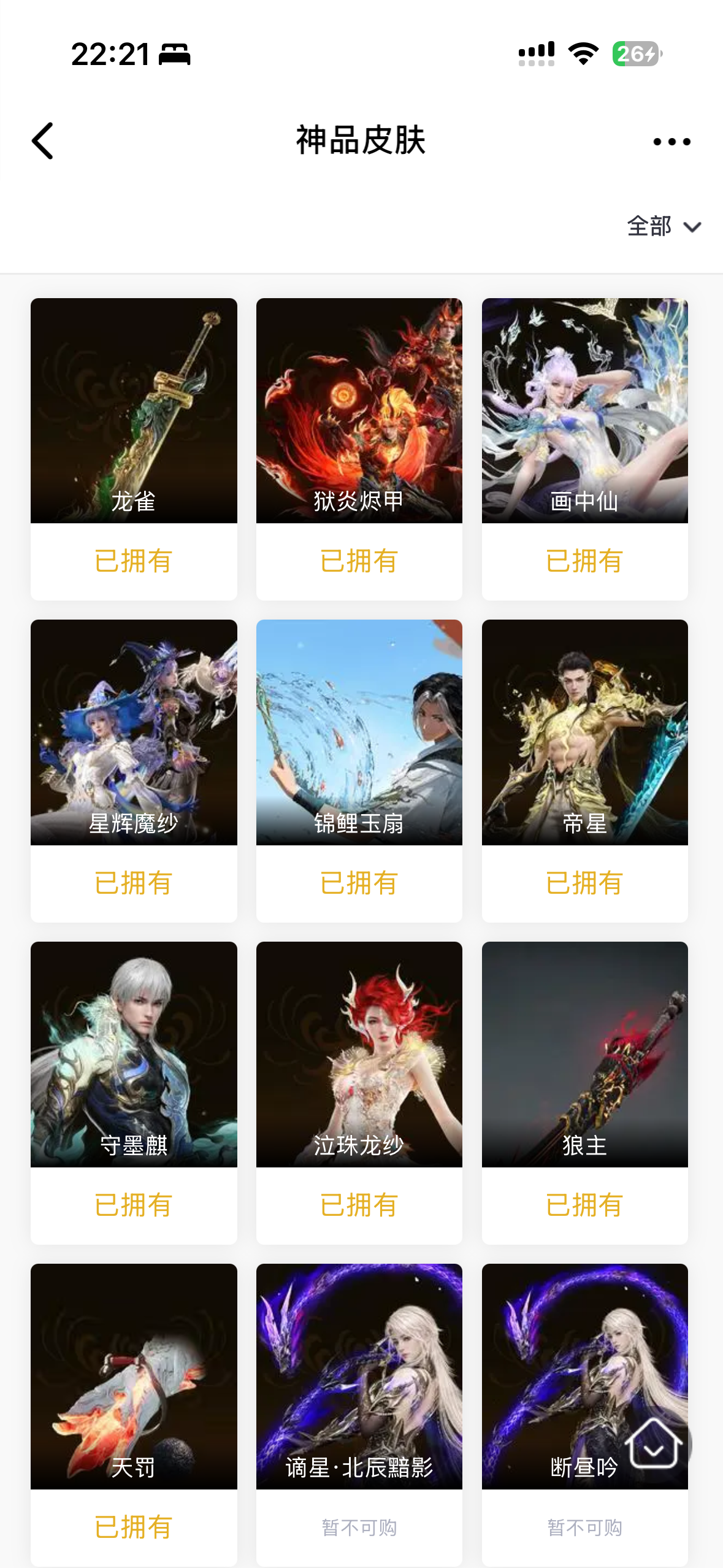Tap the floating home button
The height and width of the screenshot is (1568, 723).
click(x=654, y=1444)
